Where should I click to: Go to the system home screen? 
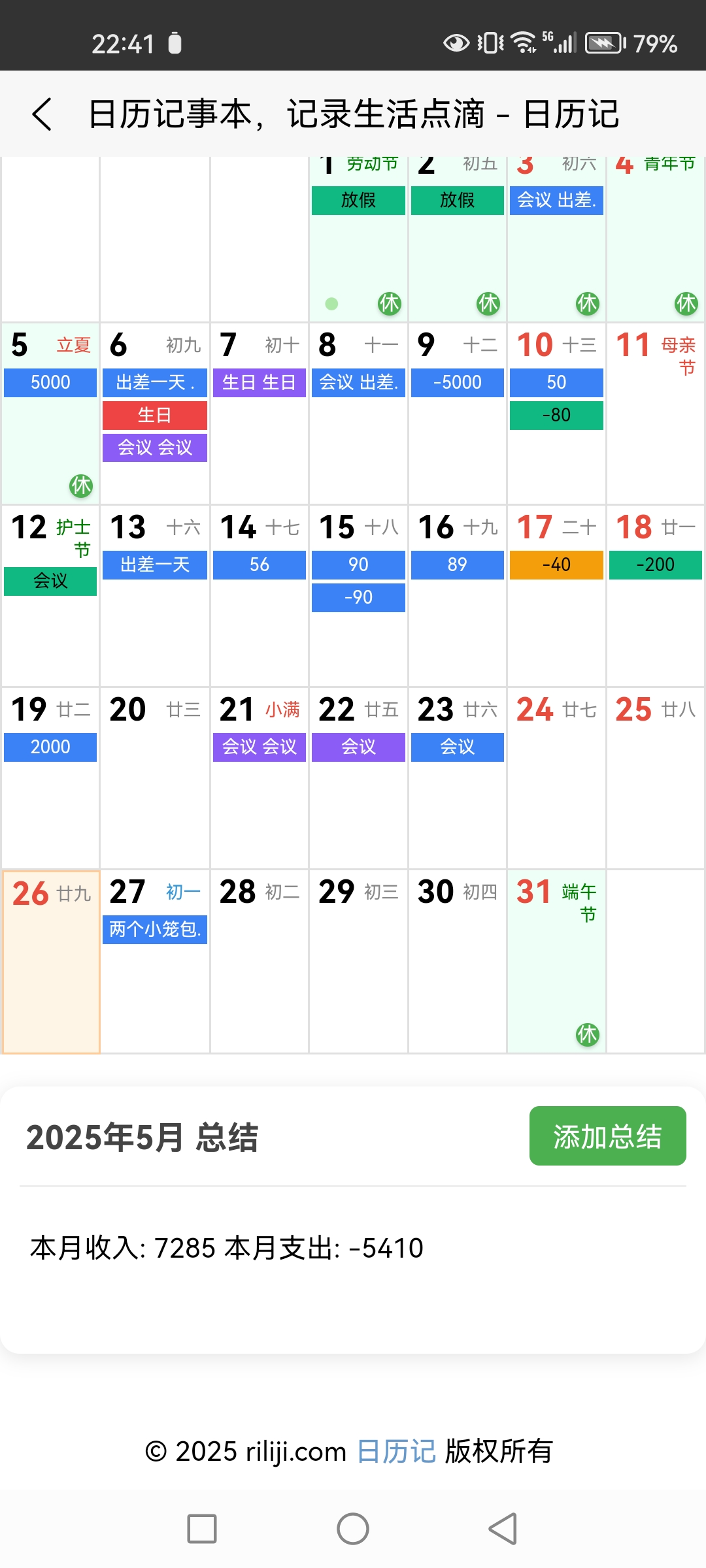pyautogui.click(x=353, y=1529)
